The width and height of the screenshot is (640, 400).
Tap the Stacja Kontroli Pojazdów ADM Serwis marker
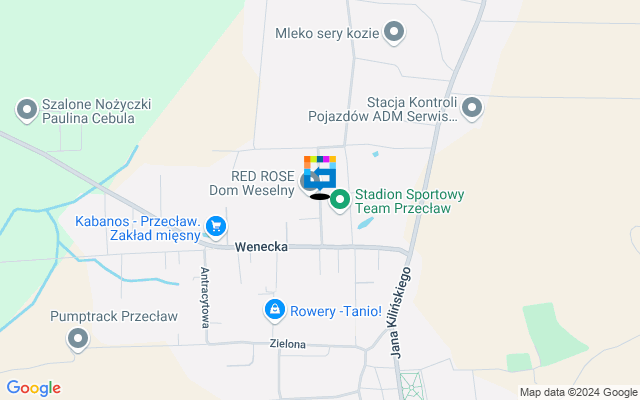pyautogui.click(x=473, y=108)
